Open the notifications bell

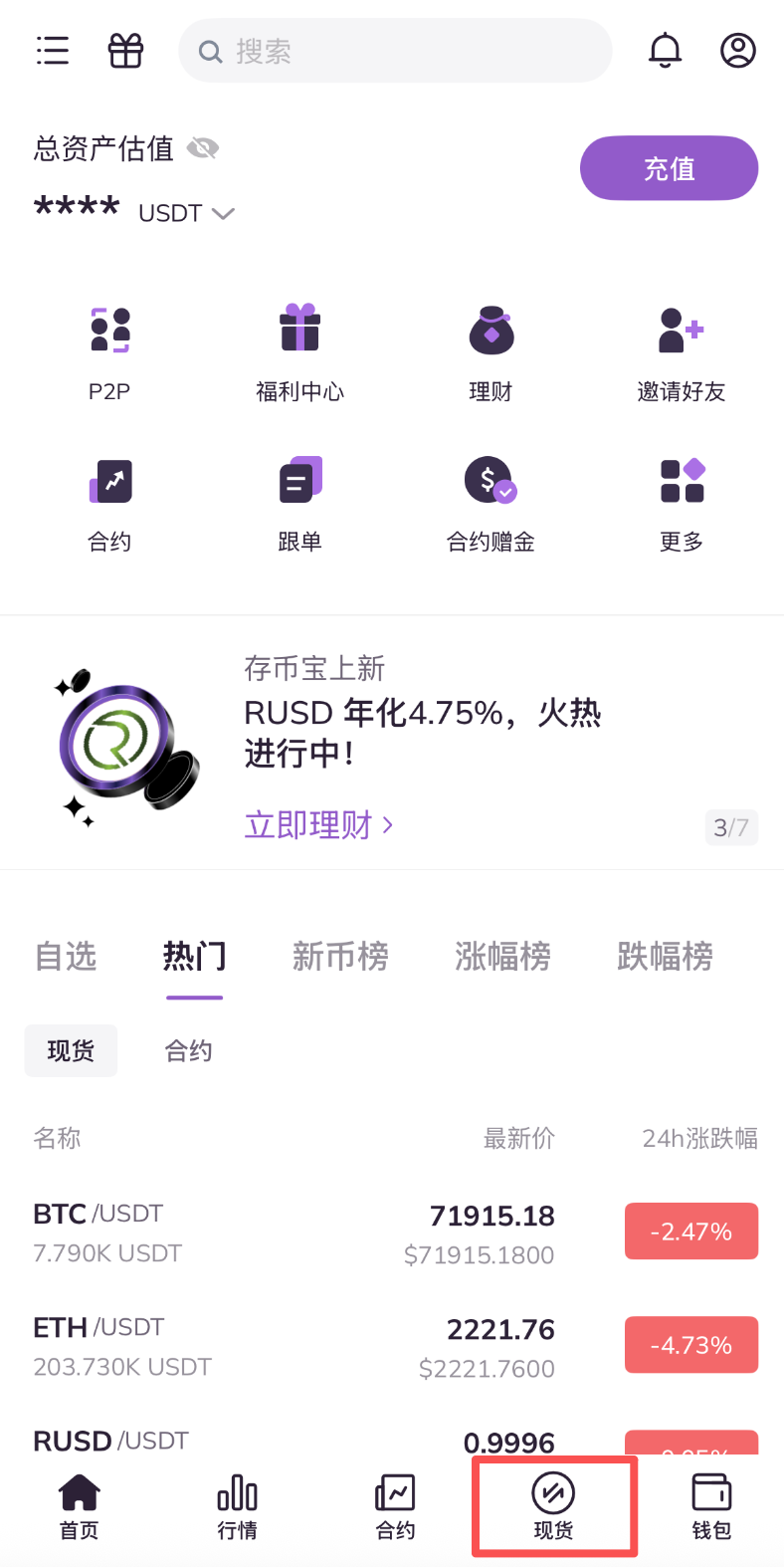(x=666, y=51)
